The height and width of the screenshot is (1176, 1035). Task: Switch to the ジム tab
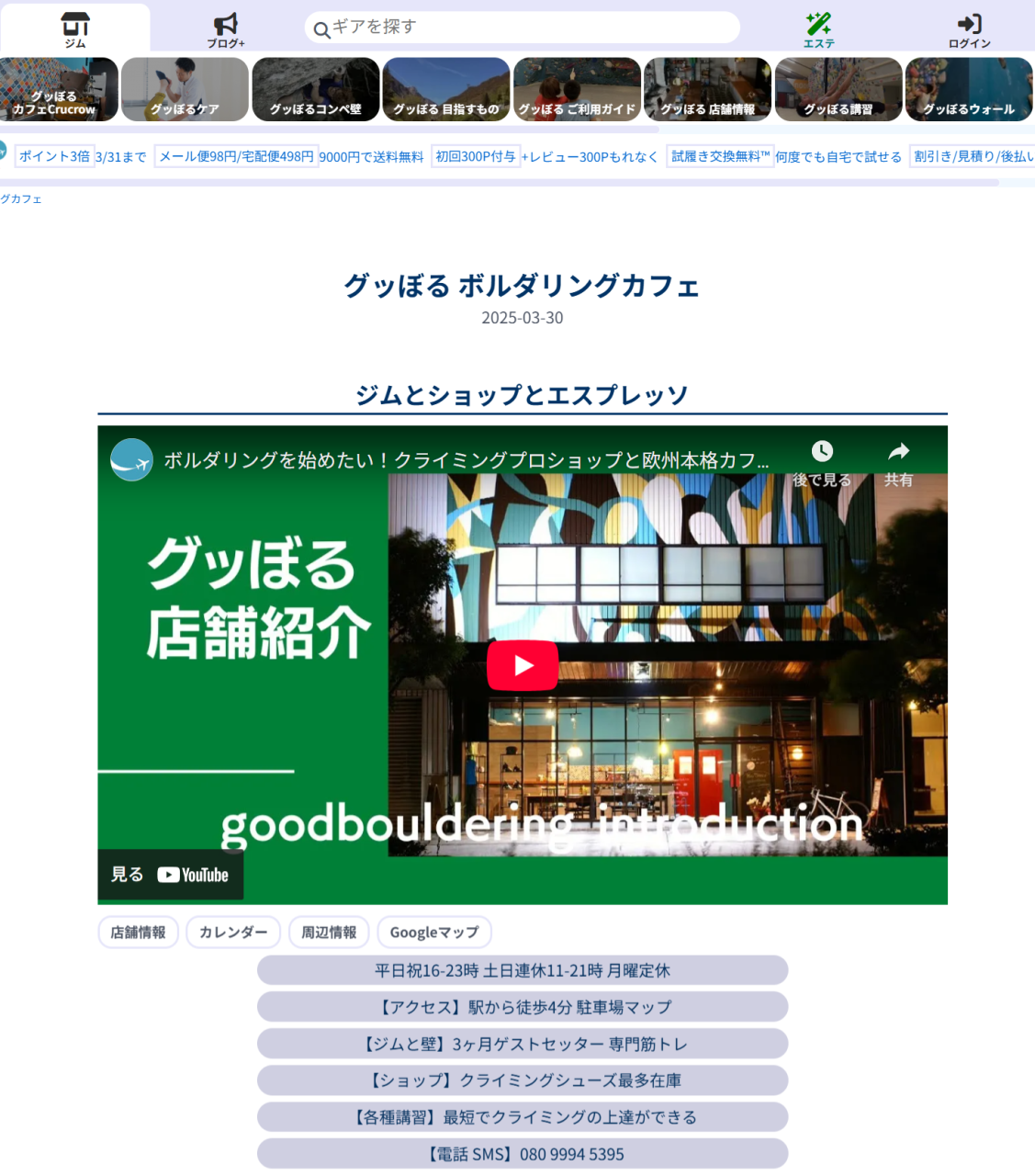pos(75,28)
